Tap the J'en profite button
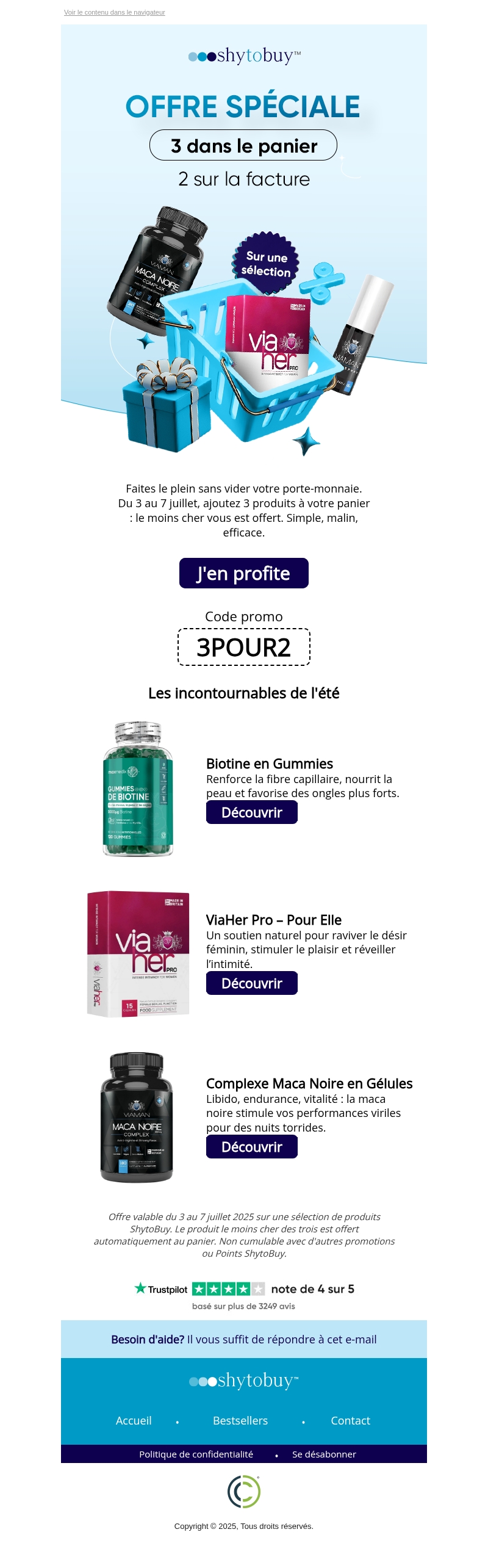488x1568 pixels. pyautogui.click(x=243, y=573)
